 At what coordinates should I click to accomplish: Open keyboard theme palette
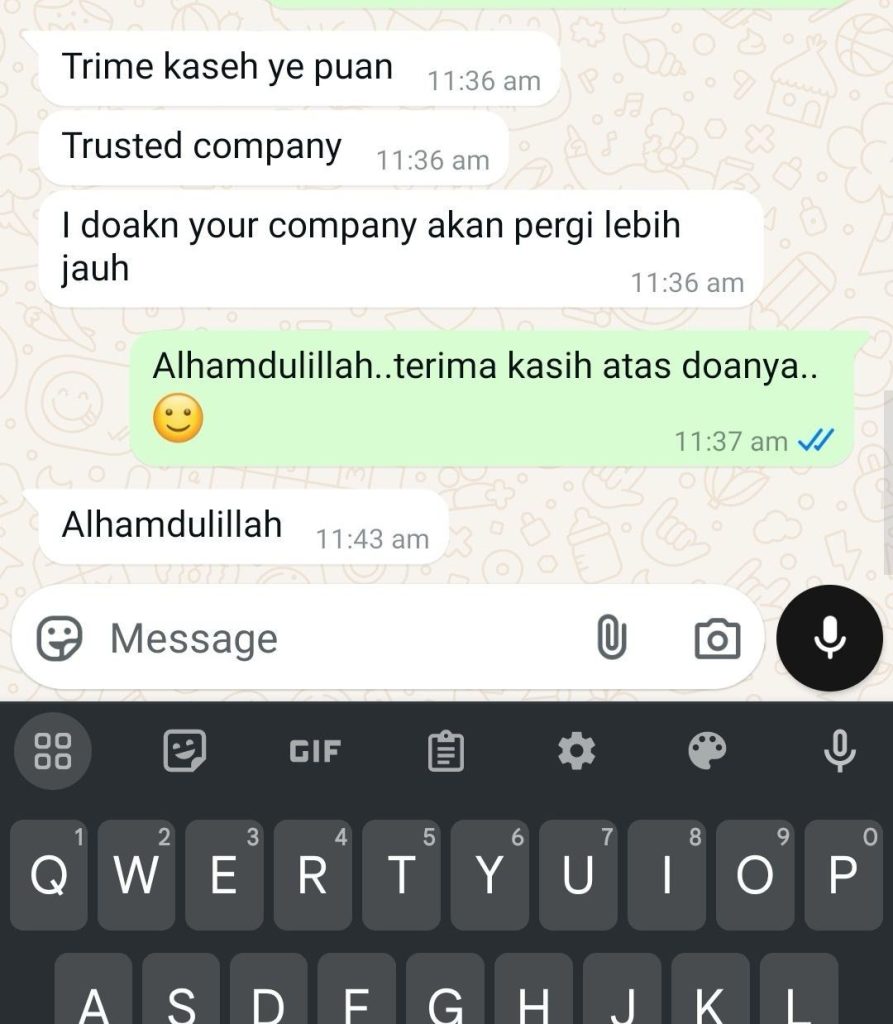coord(708,750)
